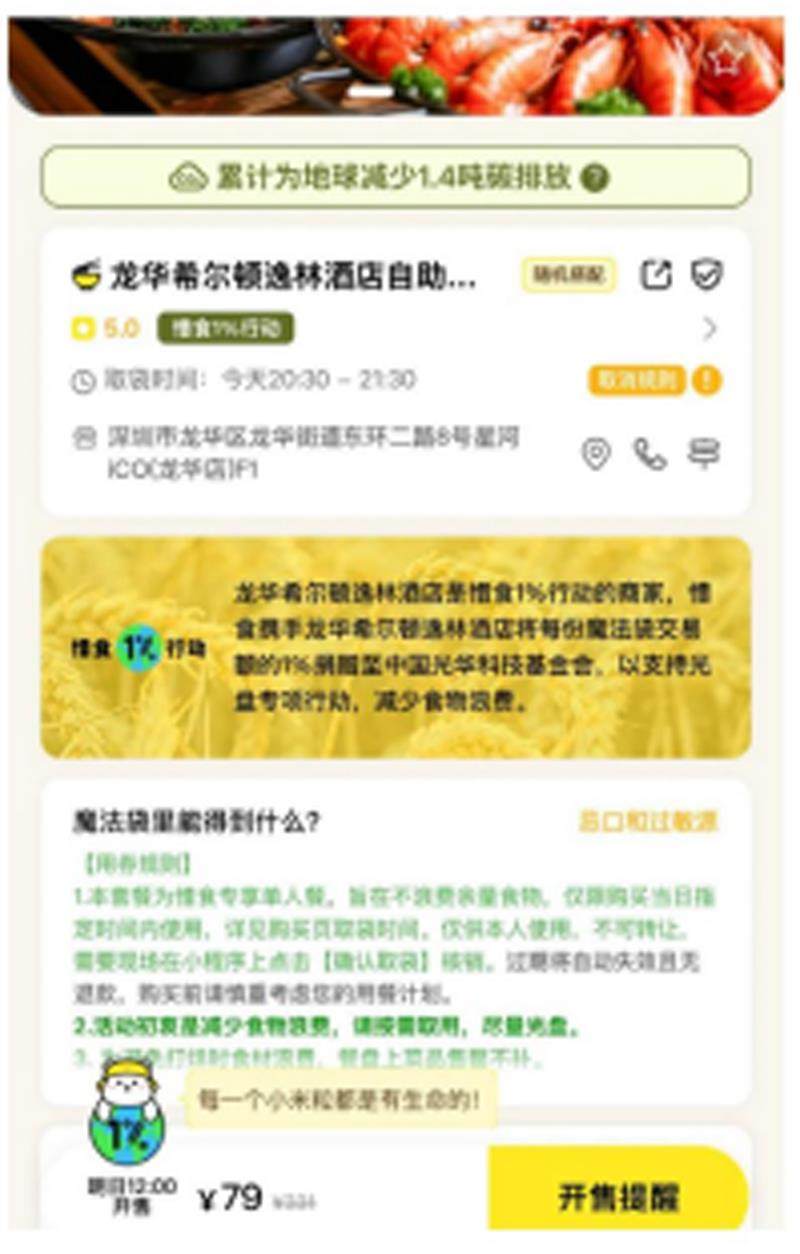Screen dimensions: 800x1254
Task: Open the store location on map
Action: click(x=596, y=455)
